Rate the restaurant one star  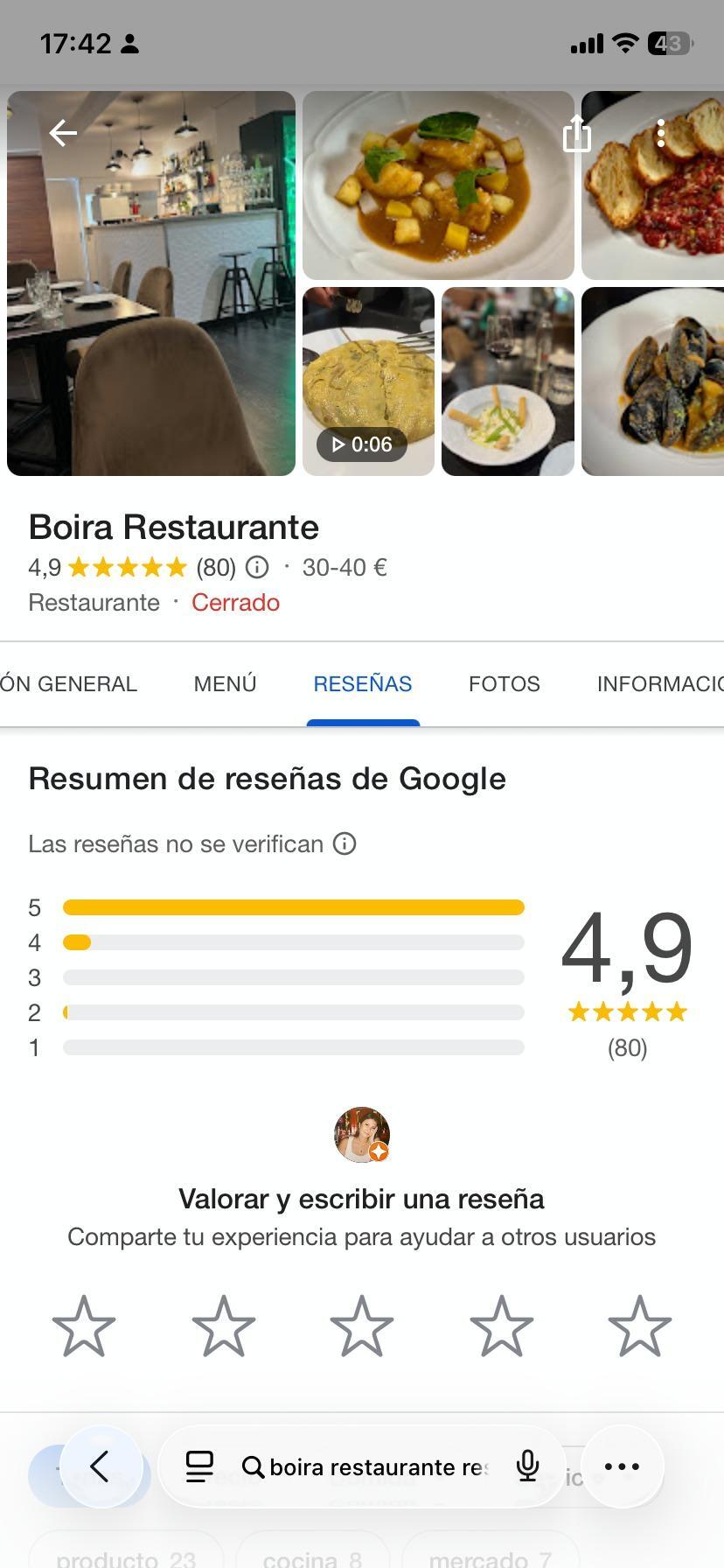point(84,1326)
